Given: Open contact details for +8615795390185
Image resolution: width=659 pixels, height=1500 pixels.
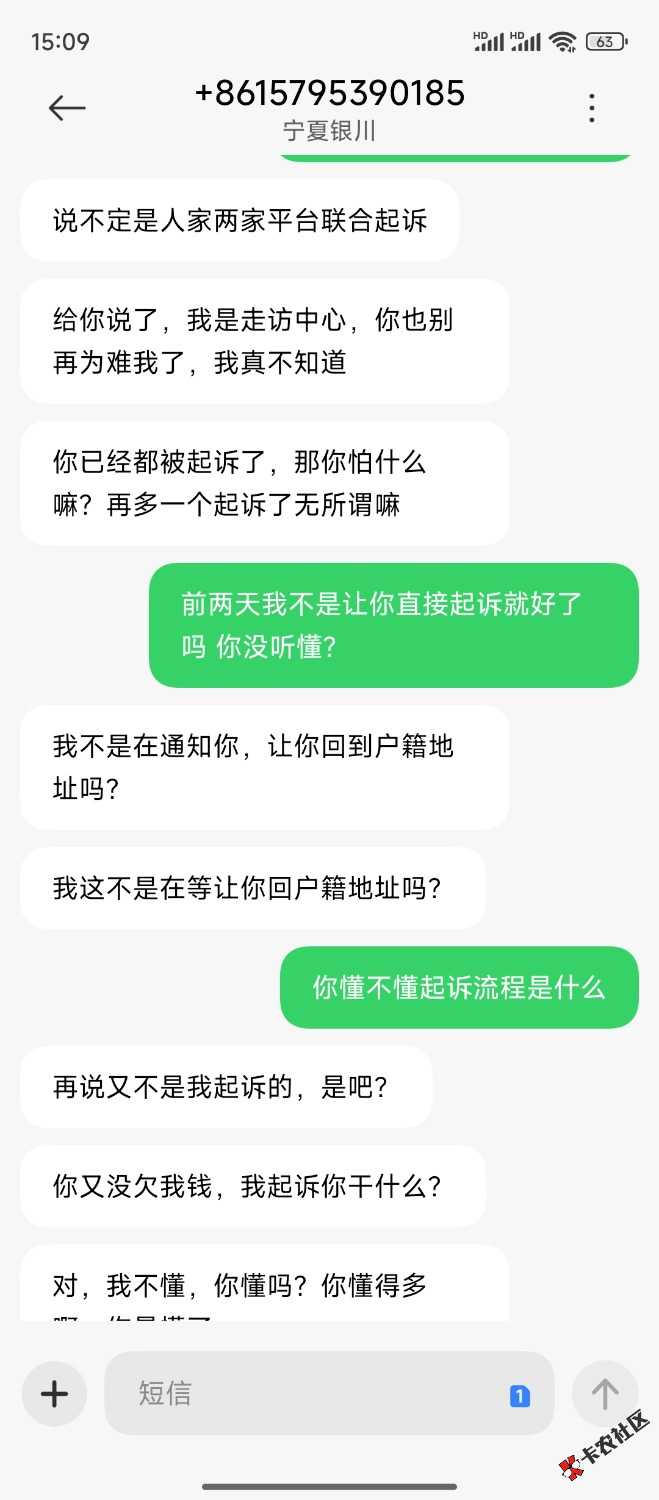Looking at the screenshot, I should [329, 94].
